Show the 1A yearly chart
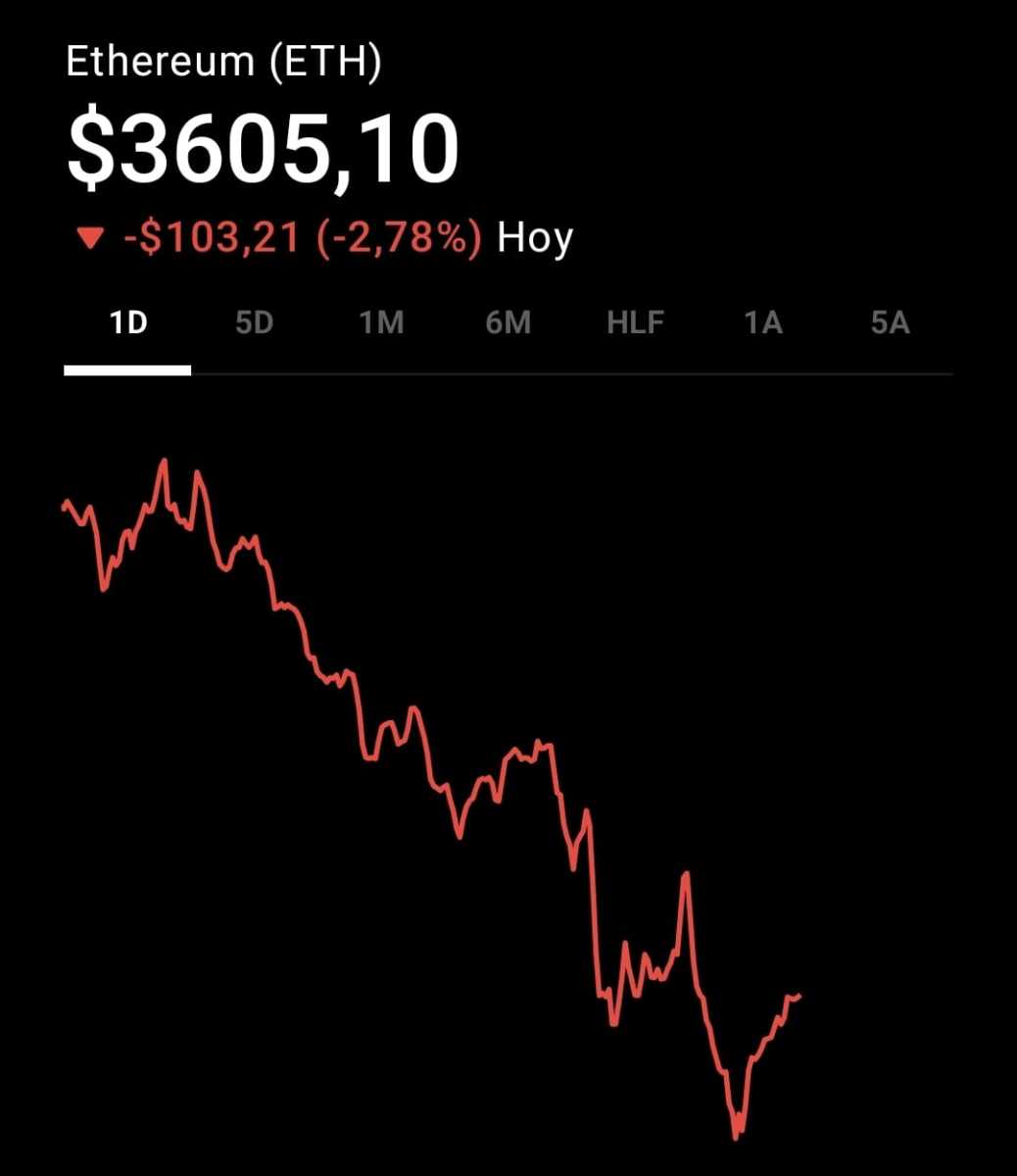This screenshot has width=1017, height=1176. (764, 321)
